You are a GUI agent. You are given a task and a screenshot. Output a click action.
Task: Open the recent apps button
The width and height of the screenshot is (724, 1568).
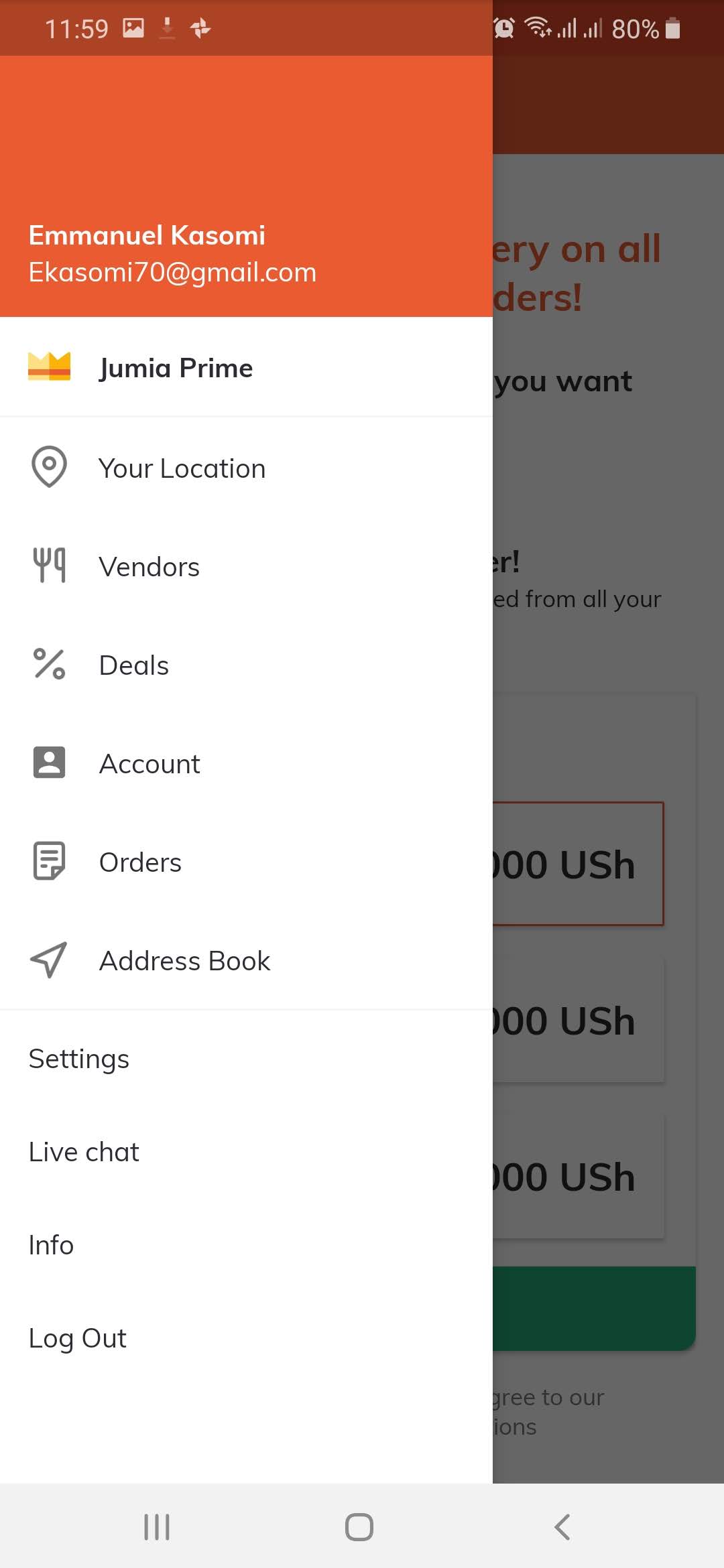click(x=156, y=1527)
